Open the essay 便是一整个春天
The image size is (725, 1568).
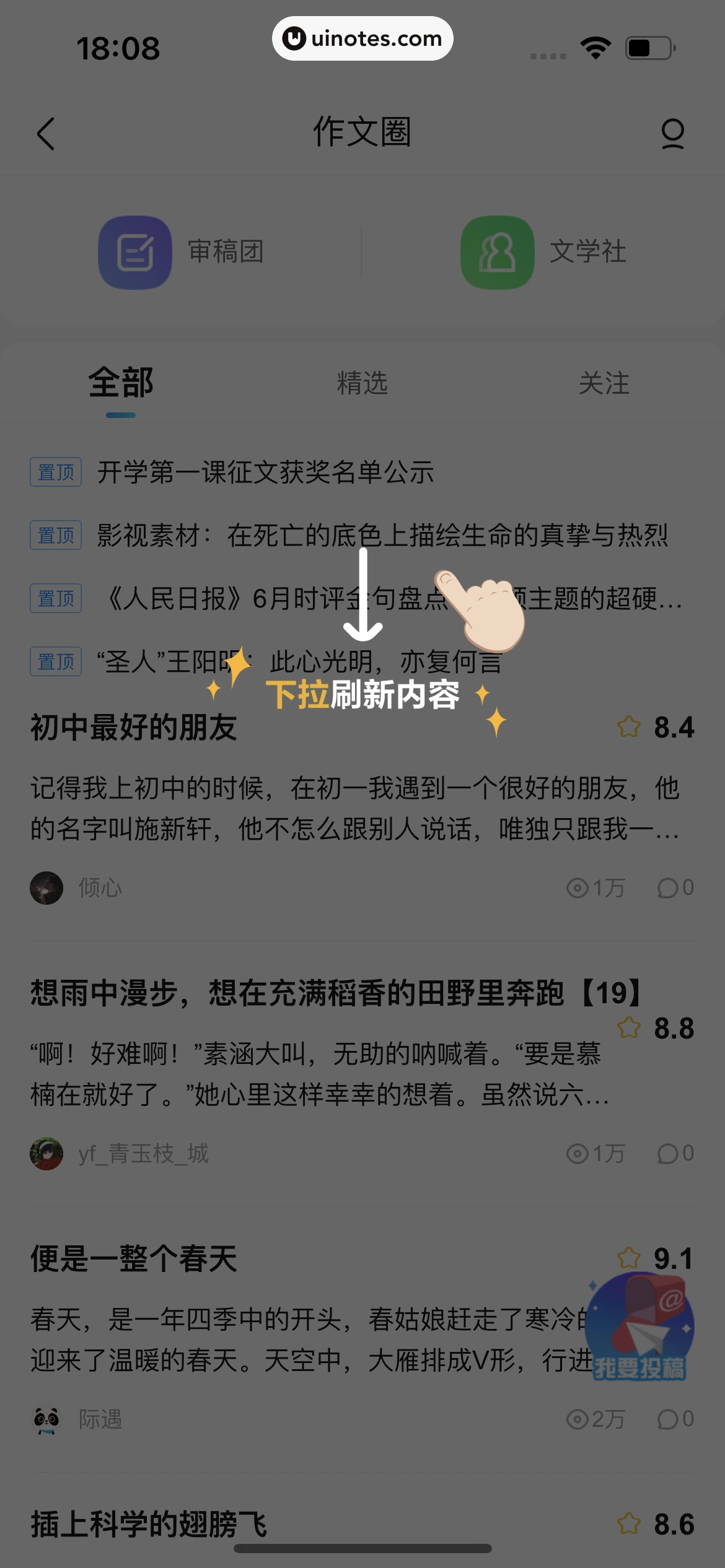134,1259
